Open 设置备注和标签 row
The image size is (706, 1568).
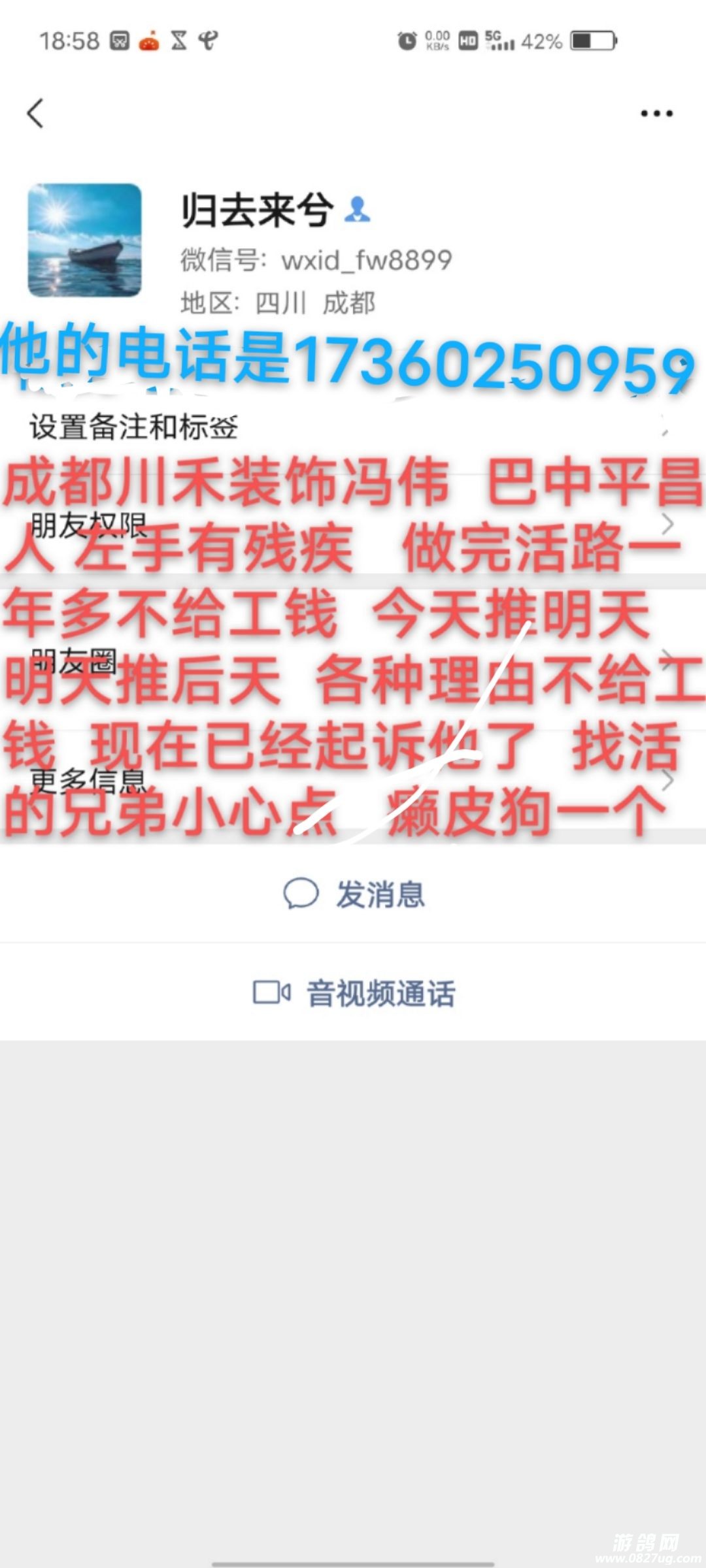[x=133, y=428]
